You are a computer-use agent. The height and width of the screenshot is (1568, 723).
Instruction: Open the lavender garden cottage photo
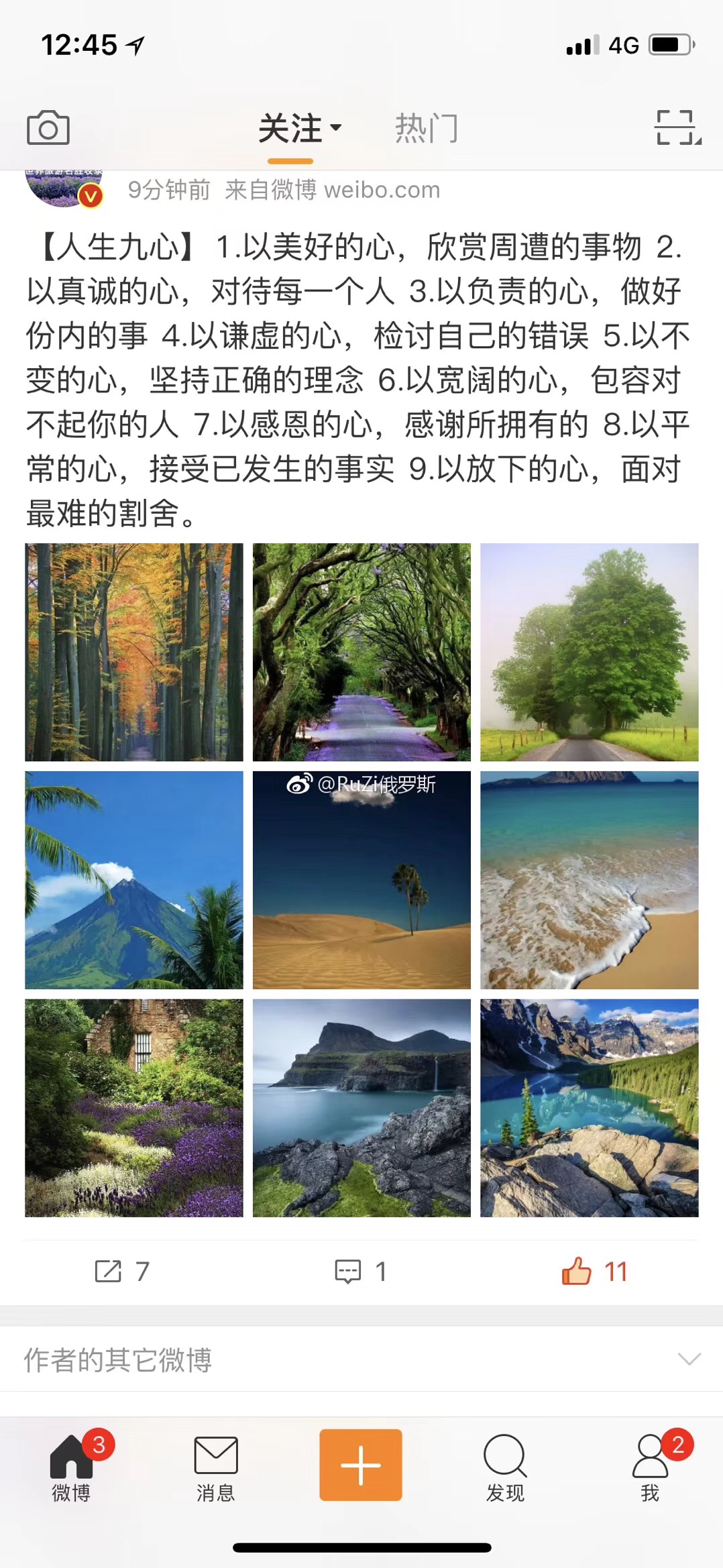pyautogui.click(x=134, y=1108)
